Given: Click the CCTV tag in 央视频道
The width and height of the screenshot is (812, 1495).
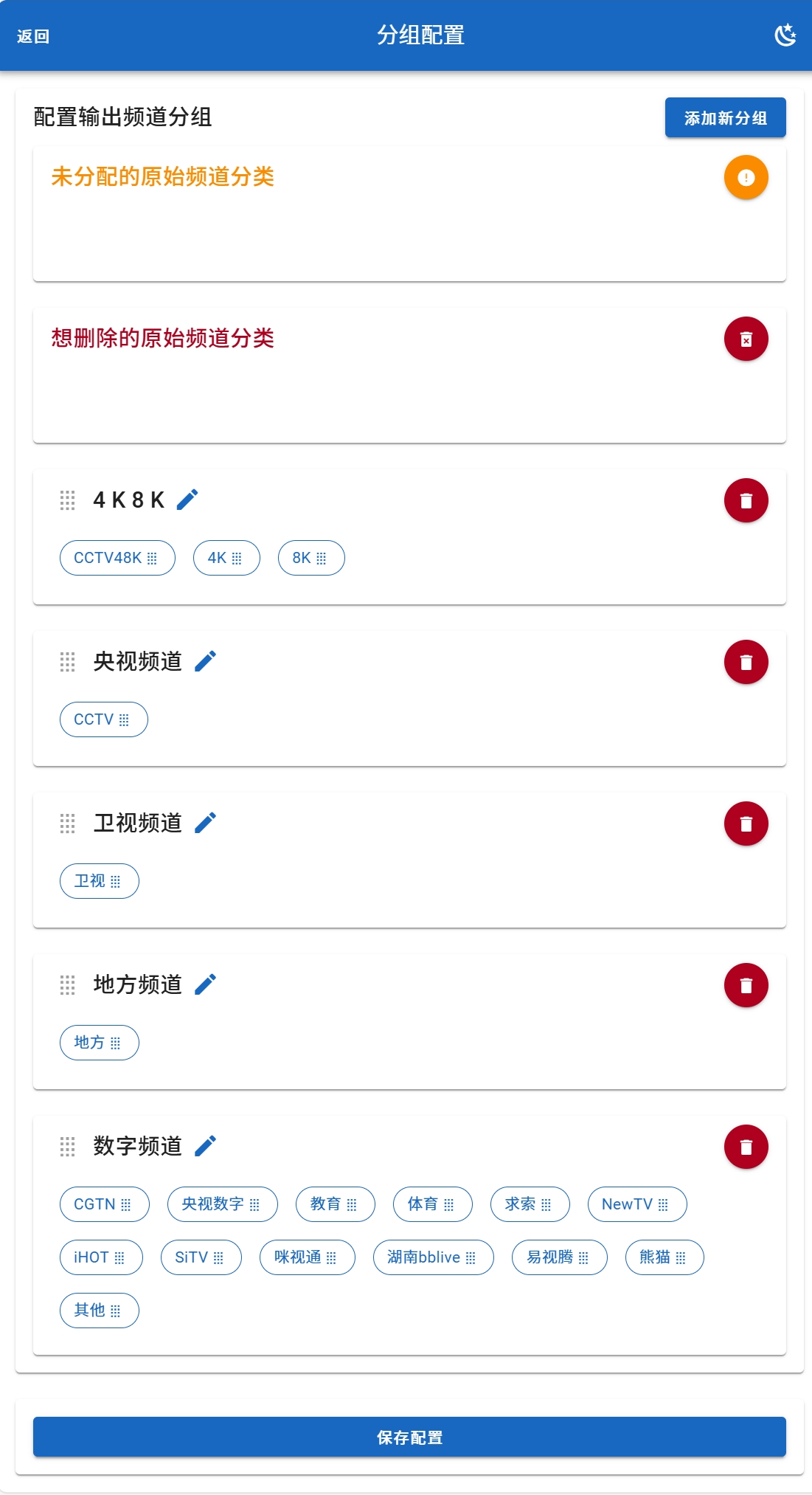Looking at the screenshot, I should pyautogui.click(x=103, y=719).
